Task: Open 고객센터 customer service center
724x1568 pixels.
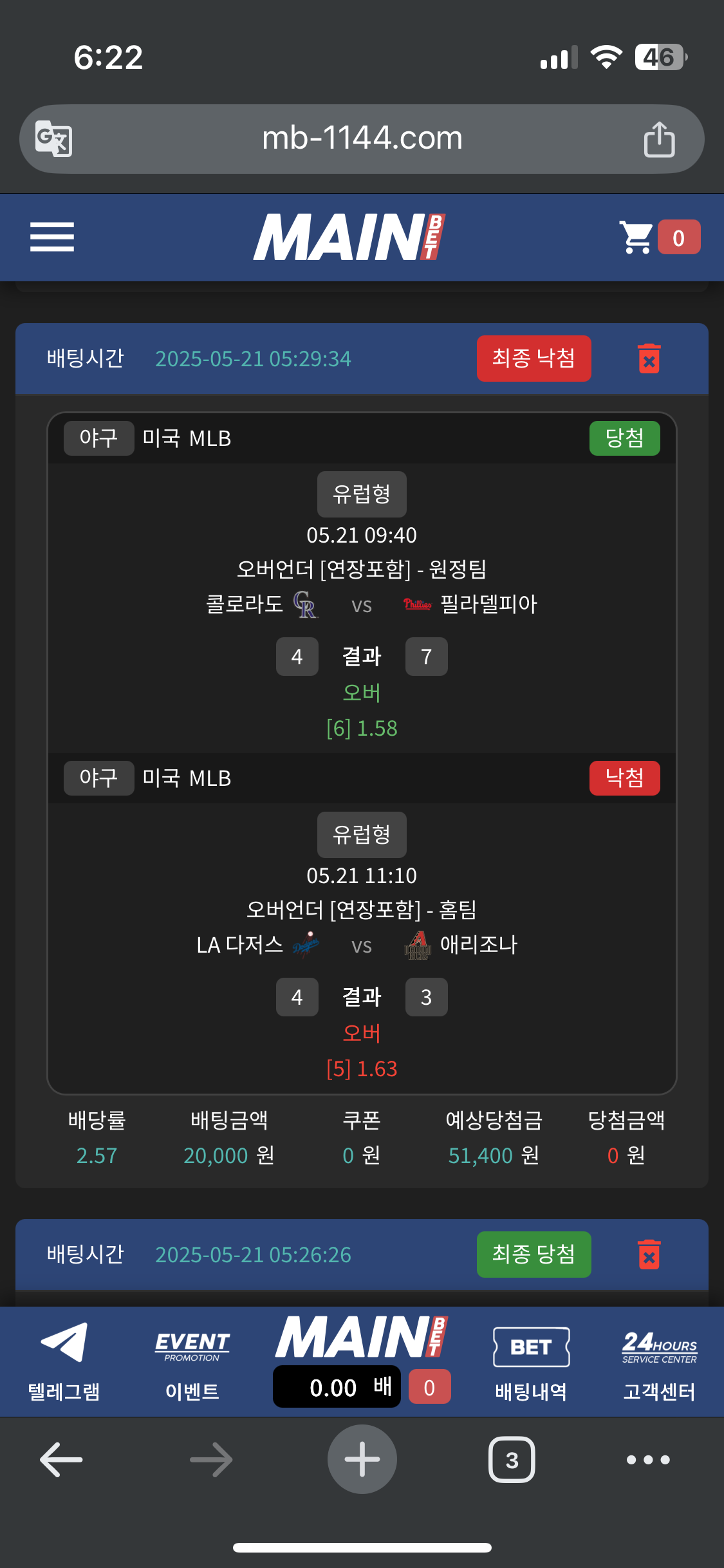Action: 659,1360
